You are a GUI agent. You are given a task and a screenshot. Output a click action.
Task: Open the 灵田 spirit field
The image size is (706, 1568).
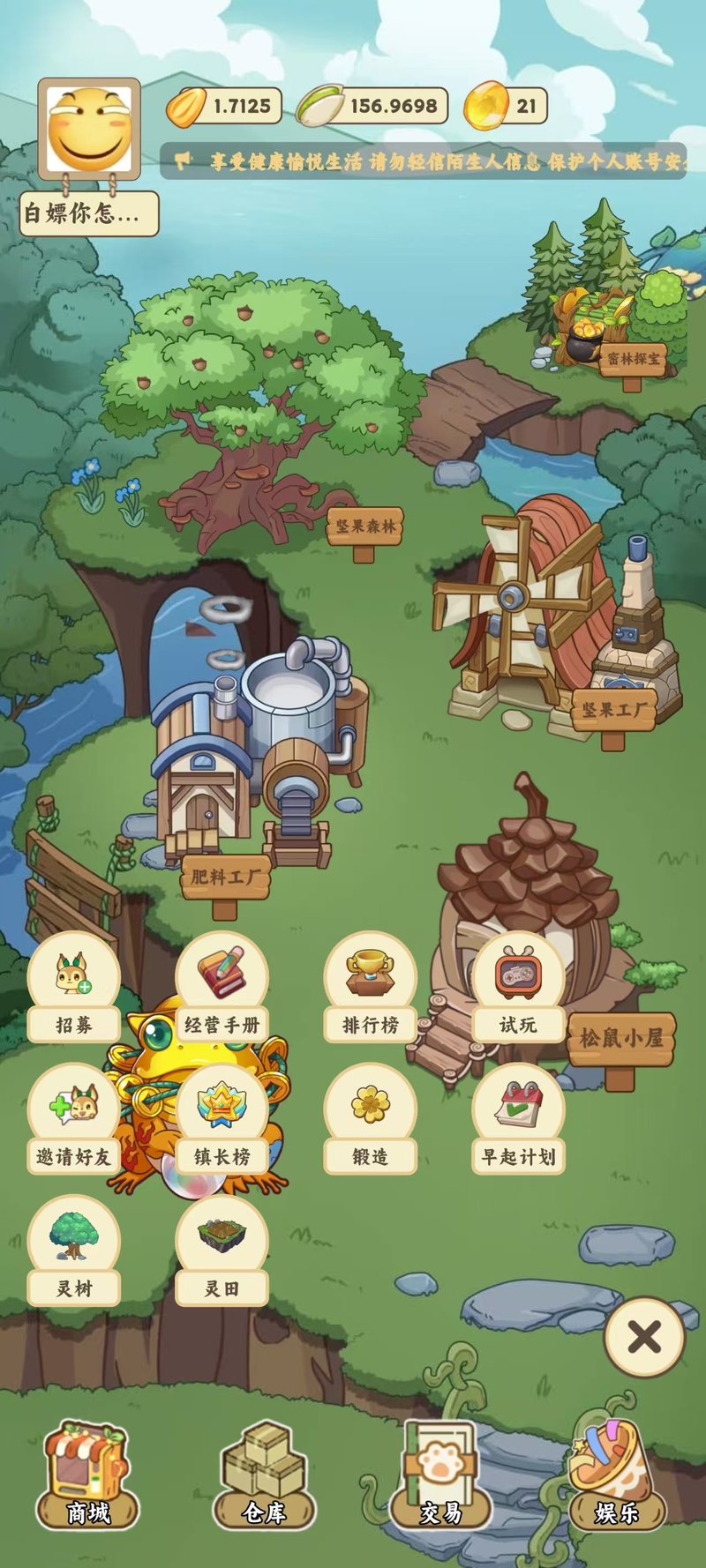coord(222,1250)
